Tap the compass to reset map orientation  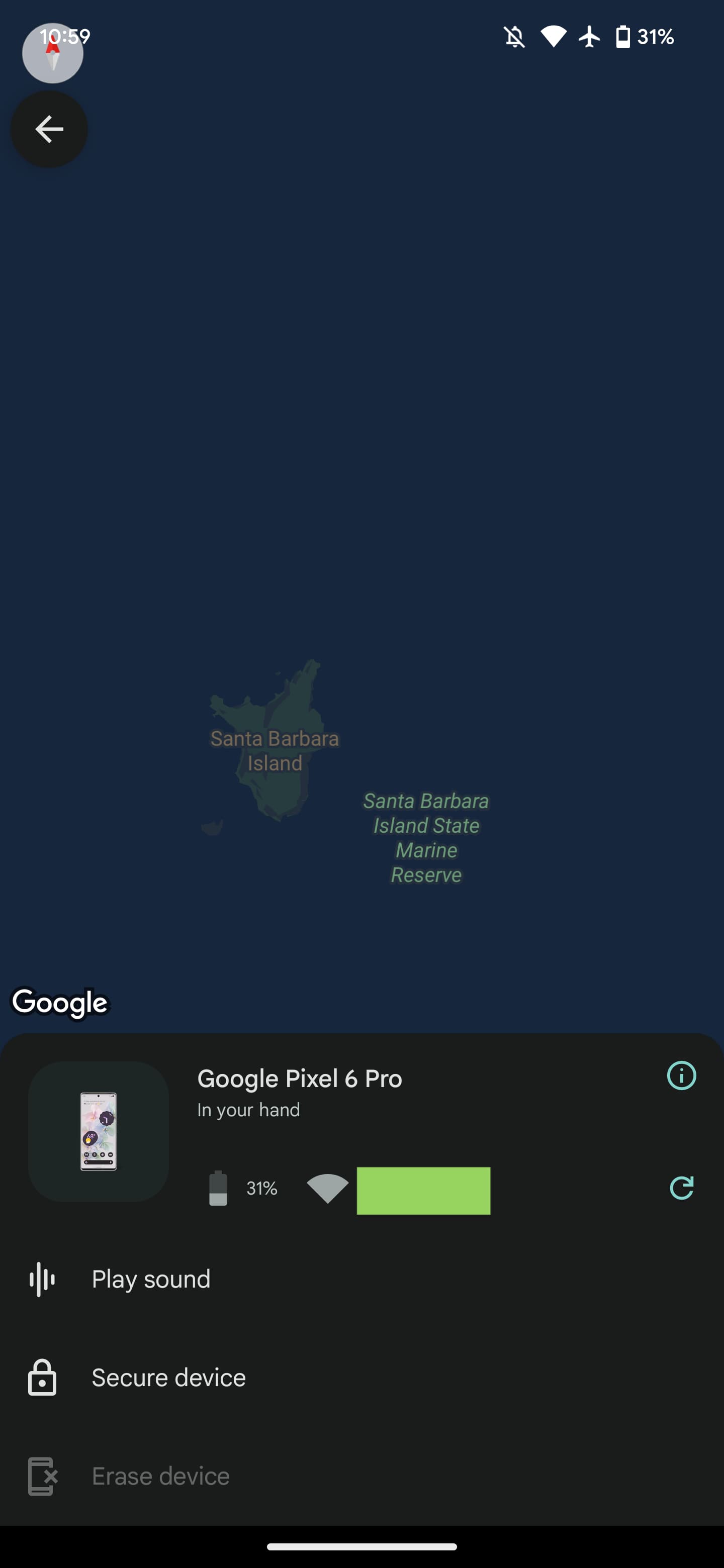tap(53, 54)
